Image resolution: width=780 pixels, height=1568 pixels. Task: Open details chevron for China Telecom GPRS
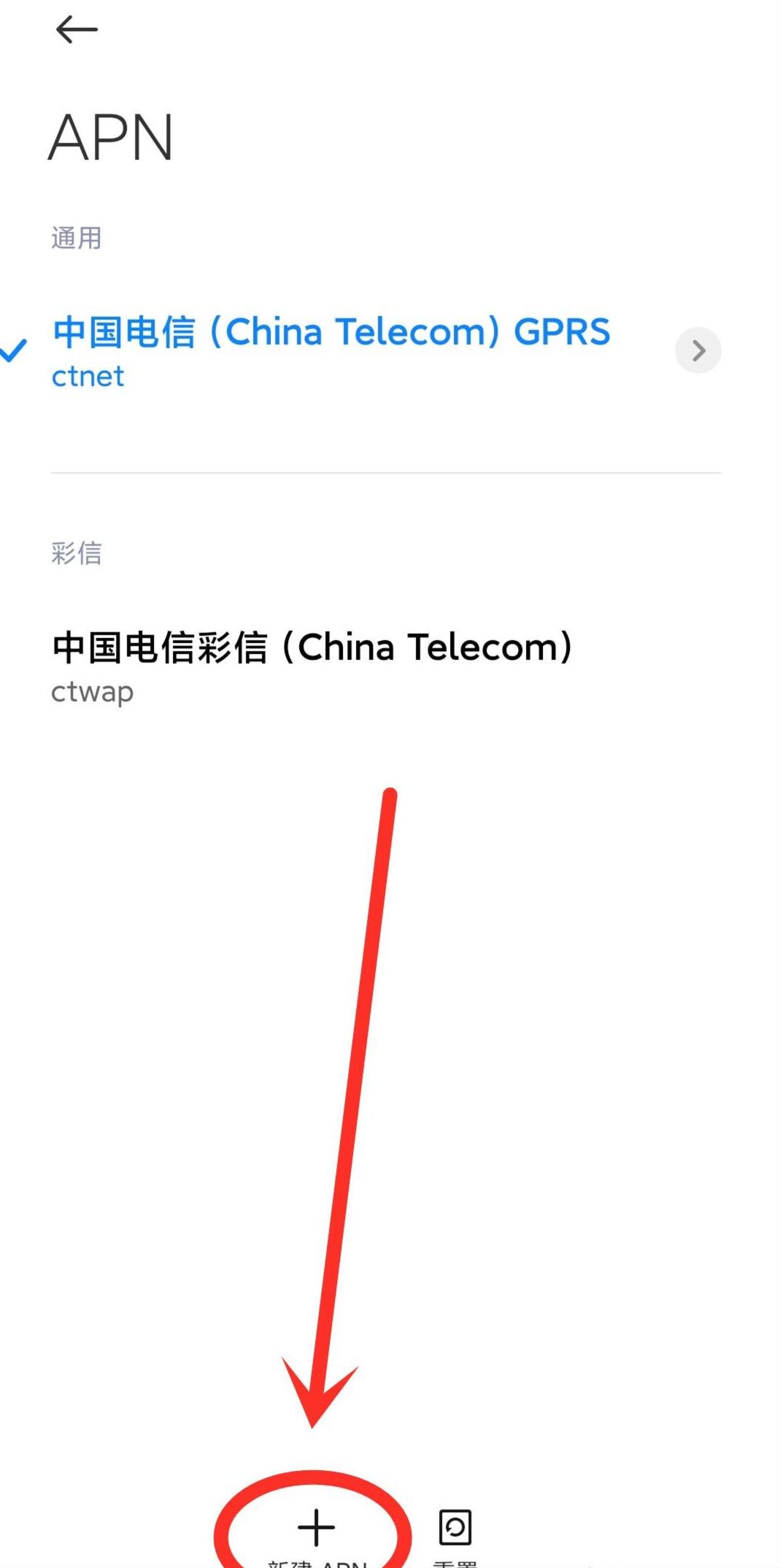coord(698,350)
